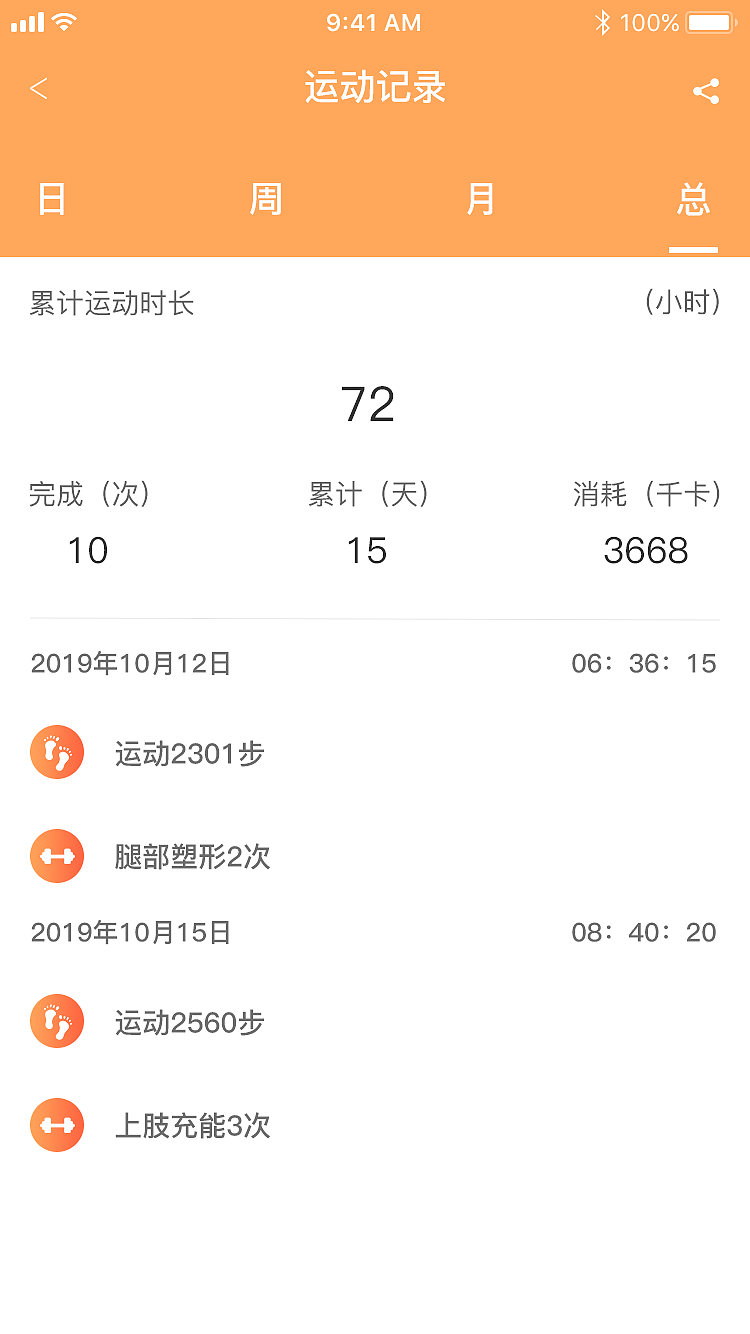Tap the 2019年10月15日 date header
Image resolution: width=750 pixels, height=1334 pixels.
130,932
